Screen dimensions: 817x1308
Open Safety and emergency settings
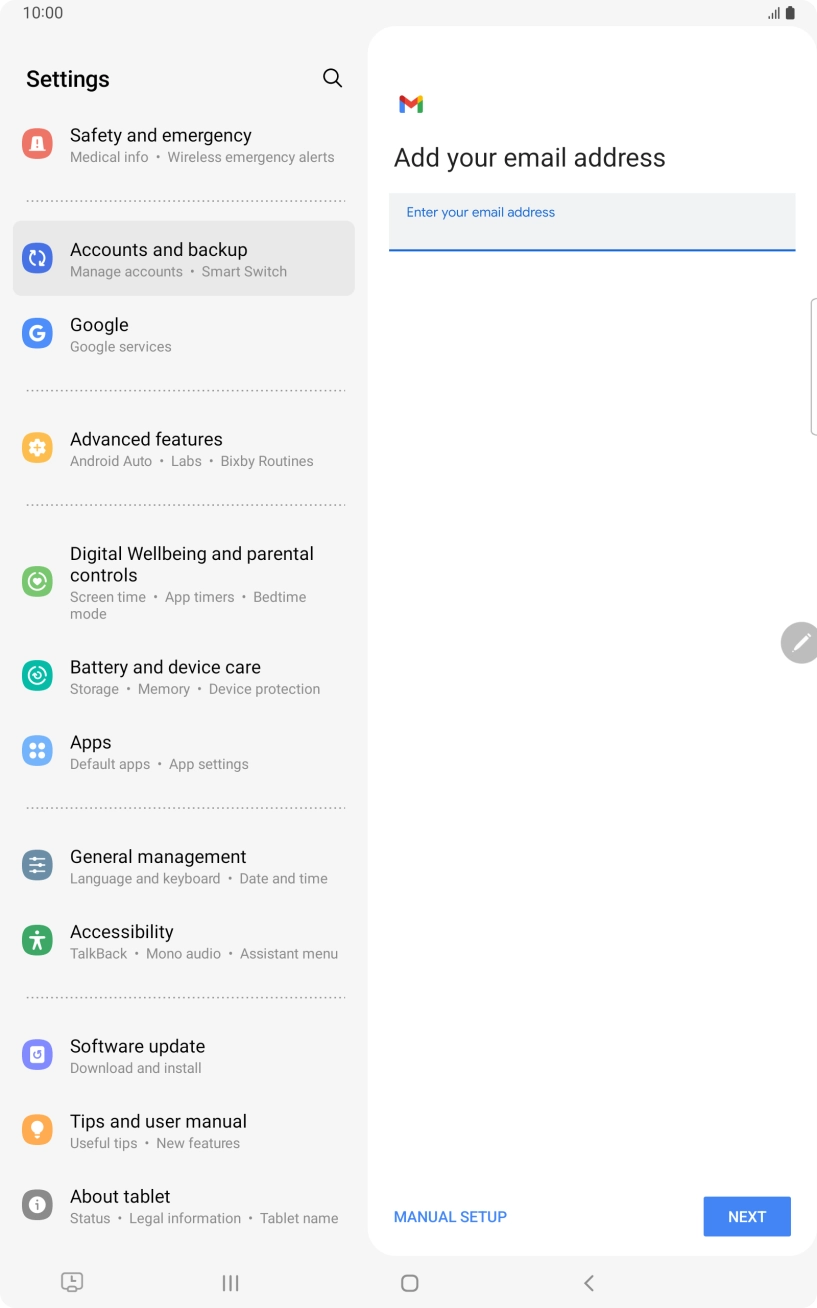tap(184, 145)
